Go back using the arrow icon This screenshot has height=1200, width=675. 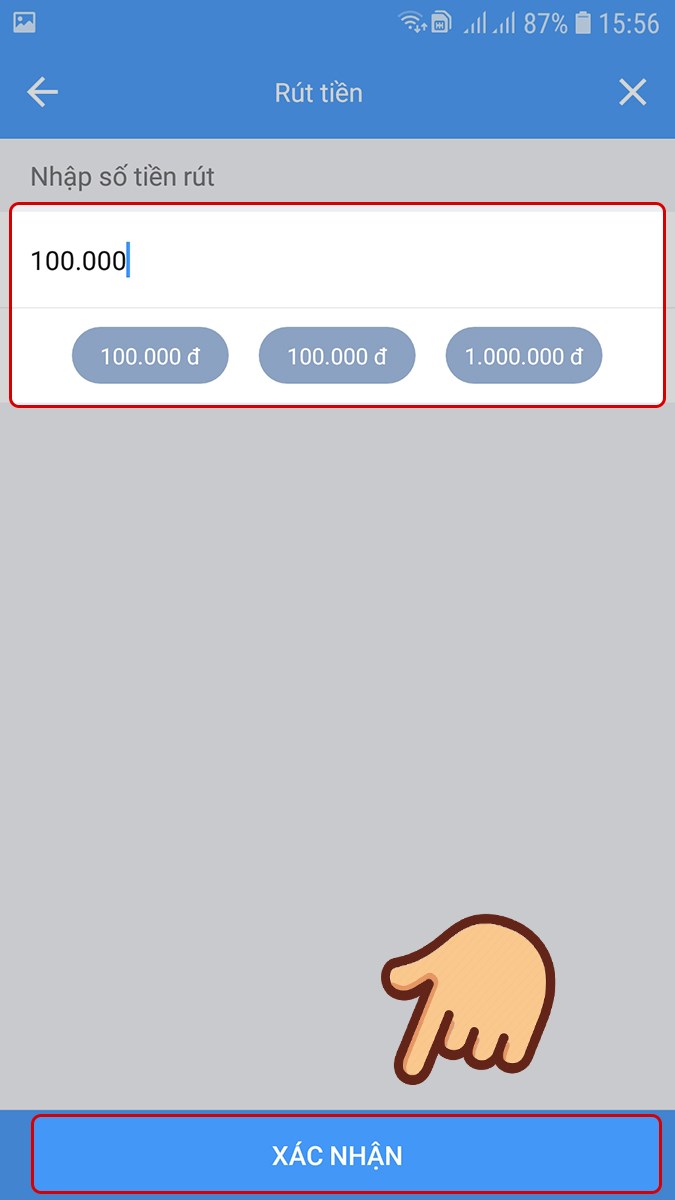pos(42,93)
